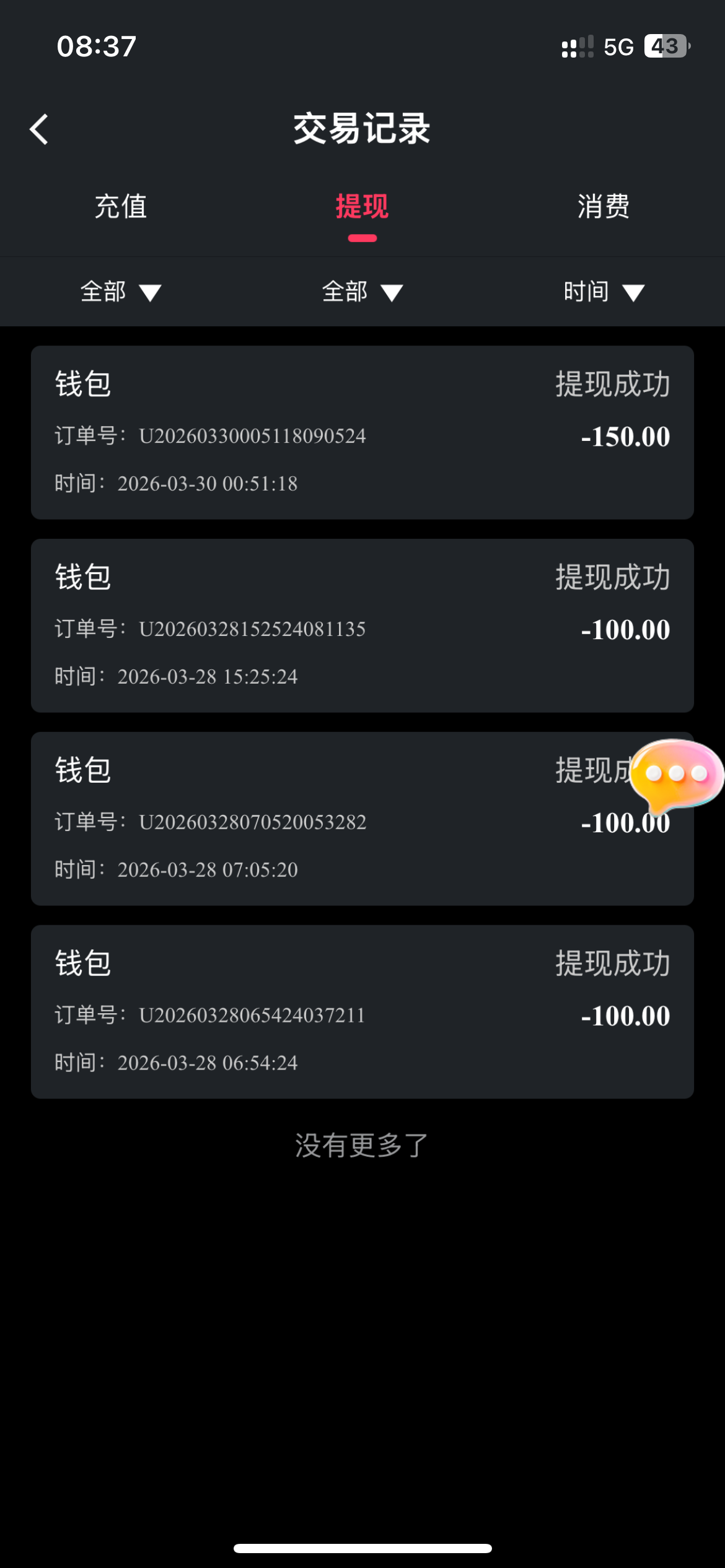The height and width of the screenshot is (1568, 725).
Task: Switch to the 充值 tab
Action: (x=121, y=206)
